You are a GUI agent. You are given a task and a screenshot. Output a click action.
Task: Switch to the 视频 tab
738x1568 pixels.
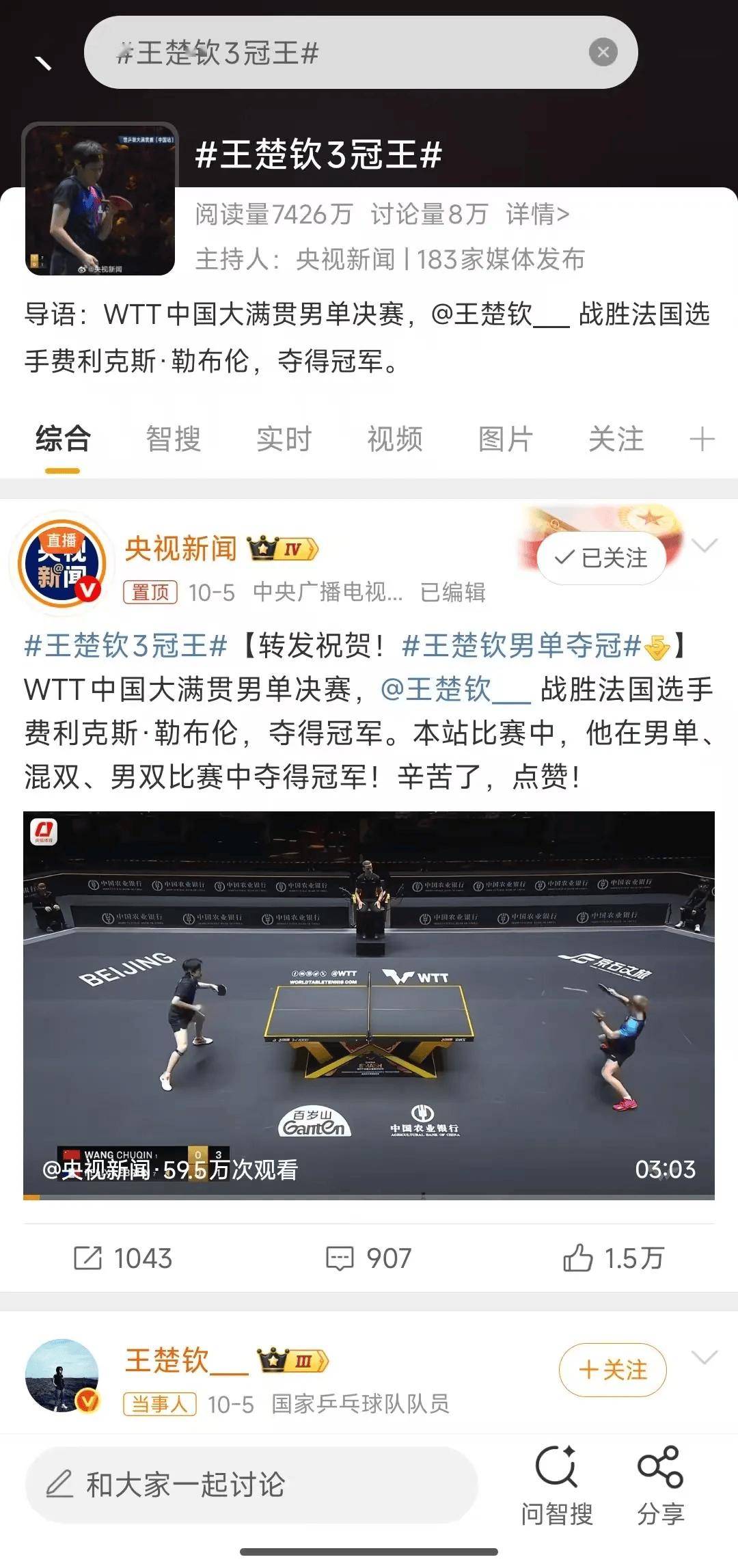click(x=395, y=439)
